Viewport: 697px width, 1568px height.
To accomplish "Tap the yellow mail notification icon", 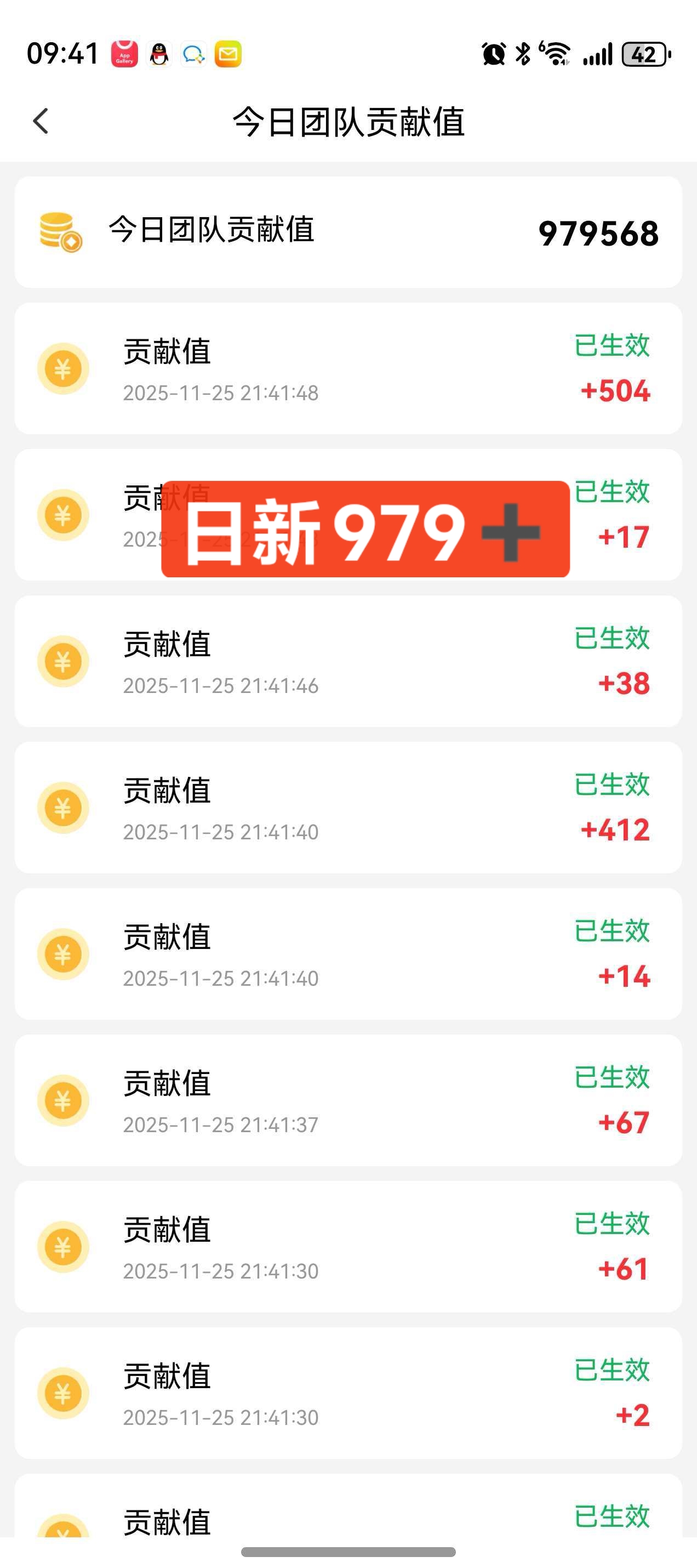I will coord(227,54).
